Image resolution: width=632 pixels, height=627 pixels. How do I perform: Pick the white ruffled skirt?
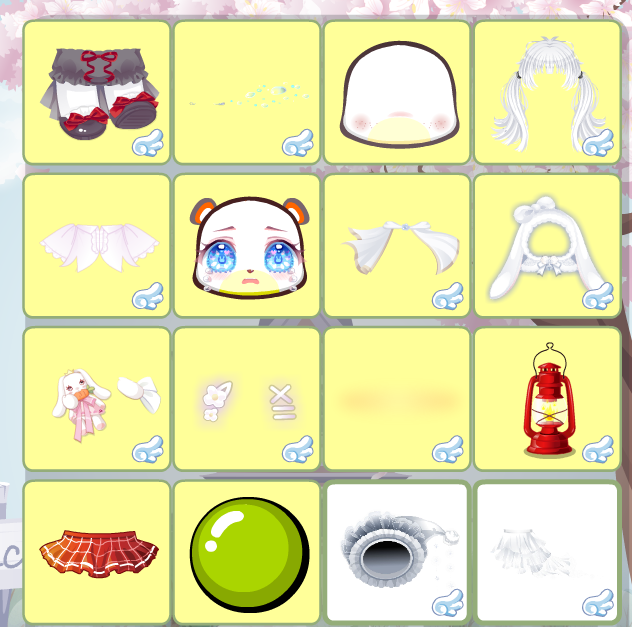point(547,551)
